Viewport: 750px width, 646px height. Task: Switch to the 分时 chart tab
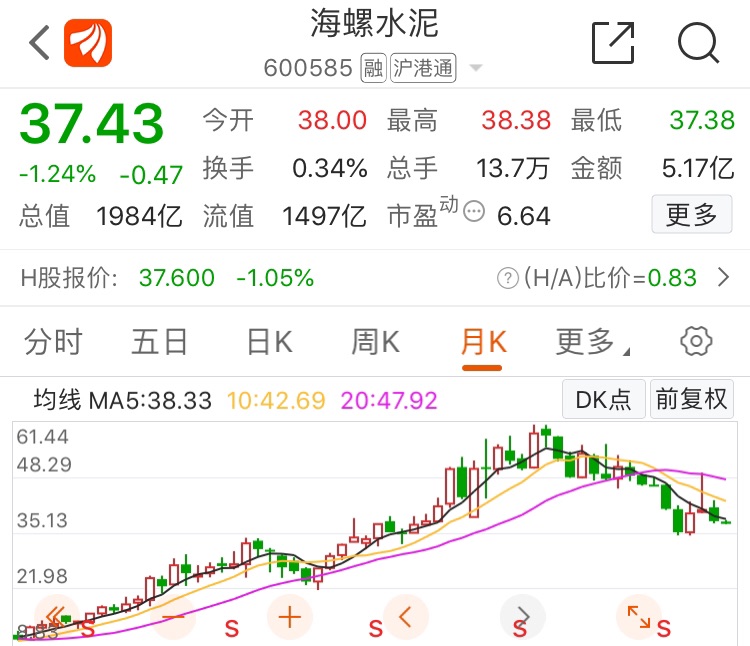coord(53,342)
